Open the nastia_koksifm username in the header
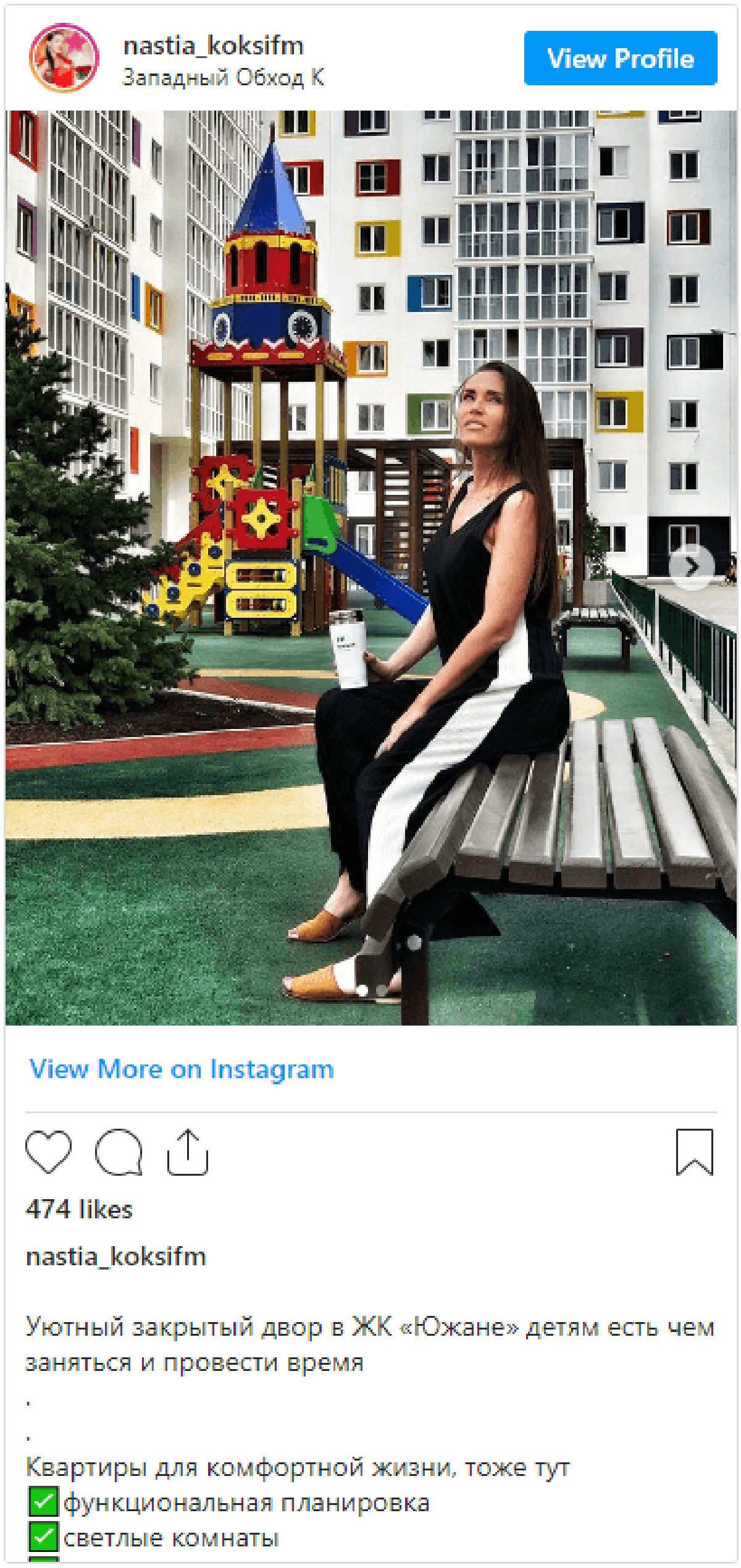 coord(213,46)
